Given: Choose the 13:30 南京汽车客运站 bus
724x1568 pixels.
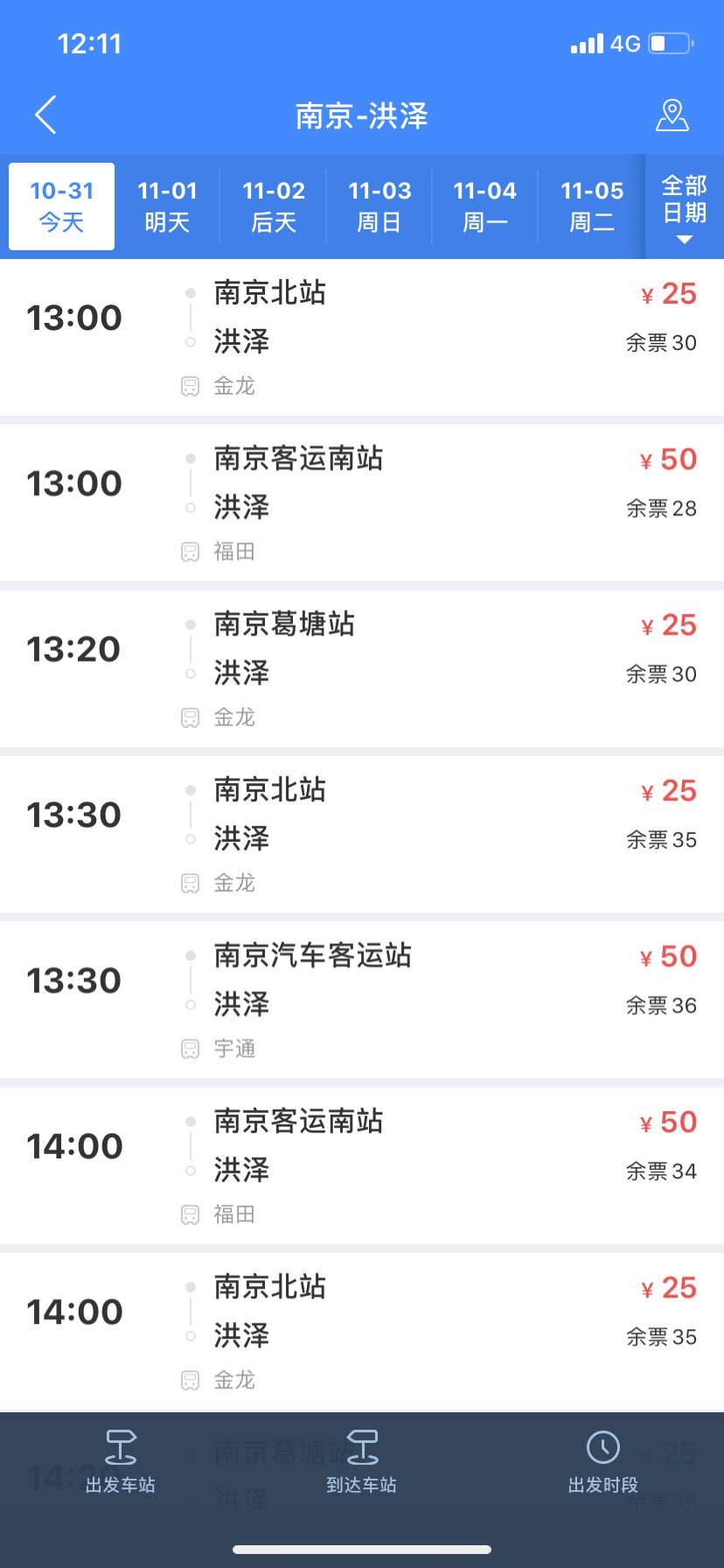Looking at the screenshot, I should tap(362, 999).
